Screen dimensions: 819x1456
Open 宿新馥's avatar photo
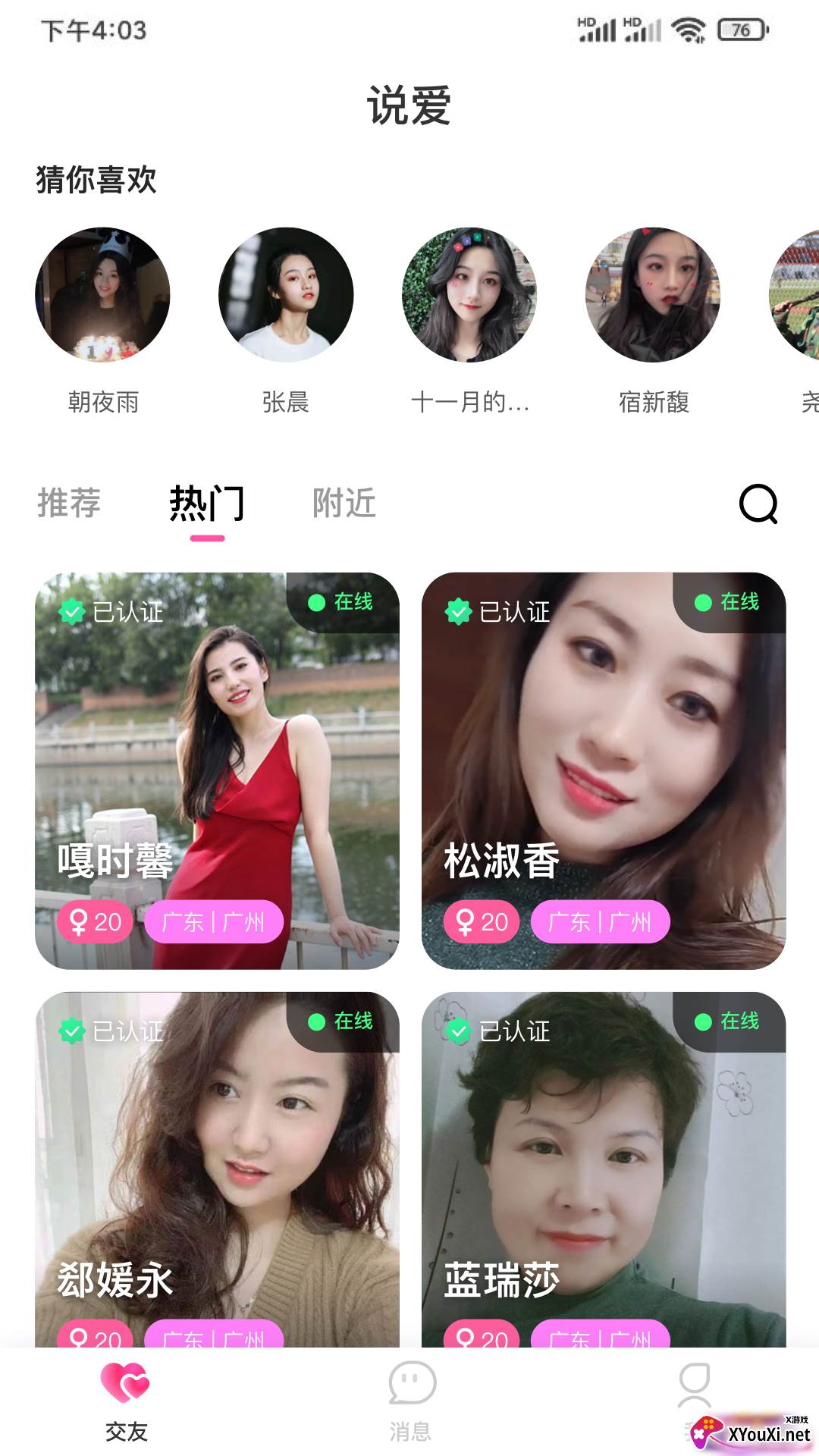(x=654, y=296)
